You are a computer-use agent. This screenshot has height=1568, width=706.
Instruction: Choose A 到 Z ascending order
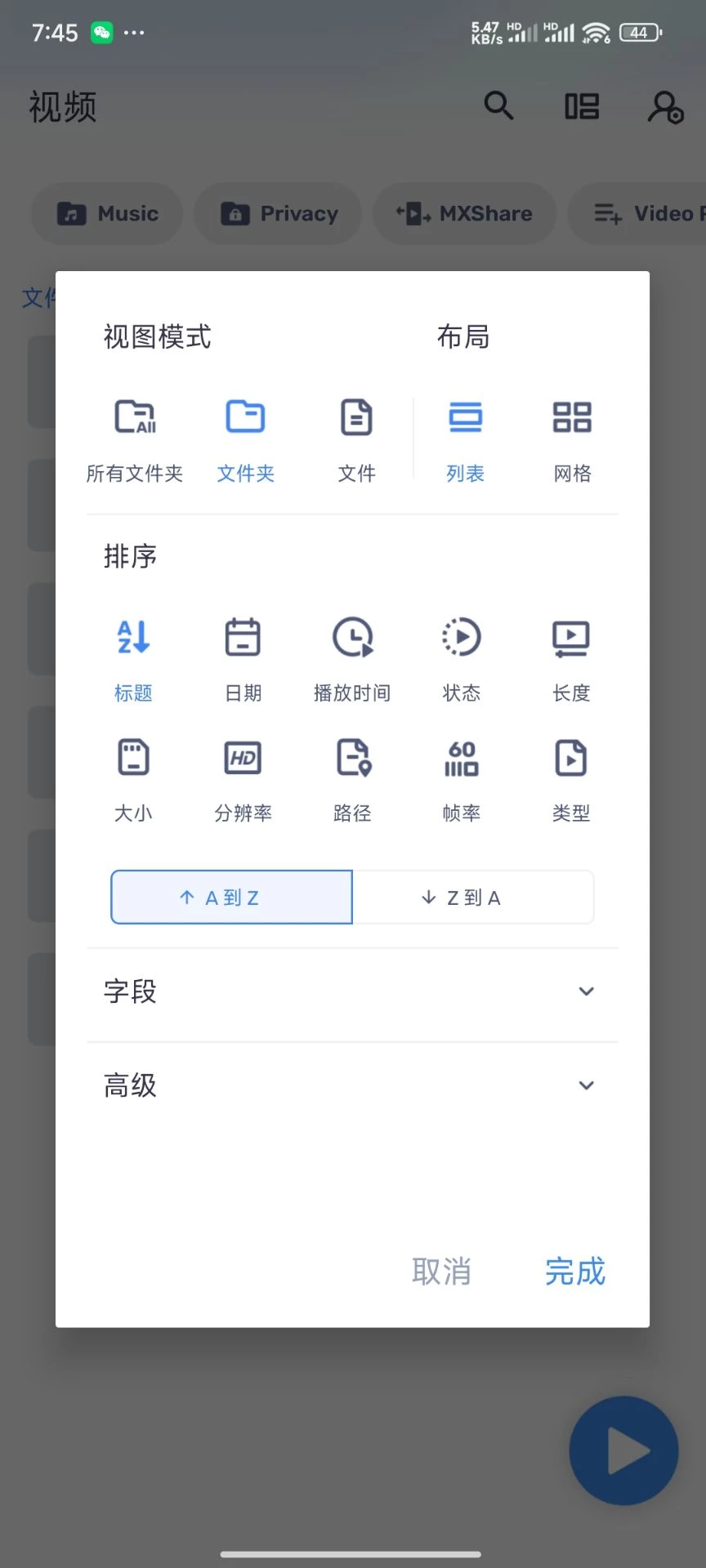tap(232, 898)
